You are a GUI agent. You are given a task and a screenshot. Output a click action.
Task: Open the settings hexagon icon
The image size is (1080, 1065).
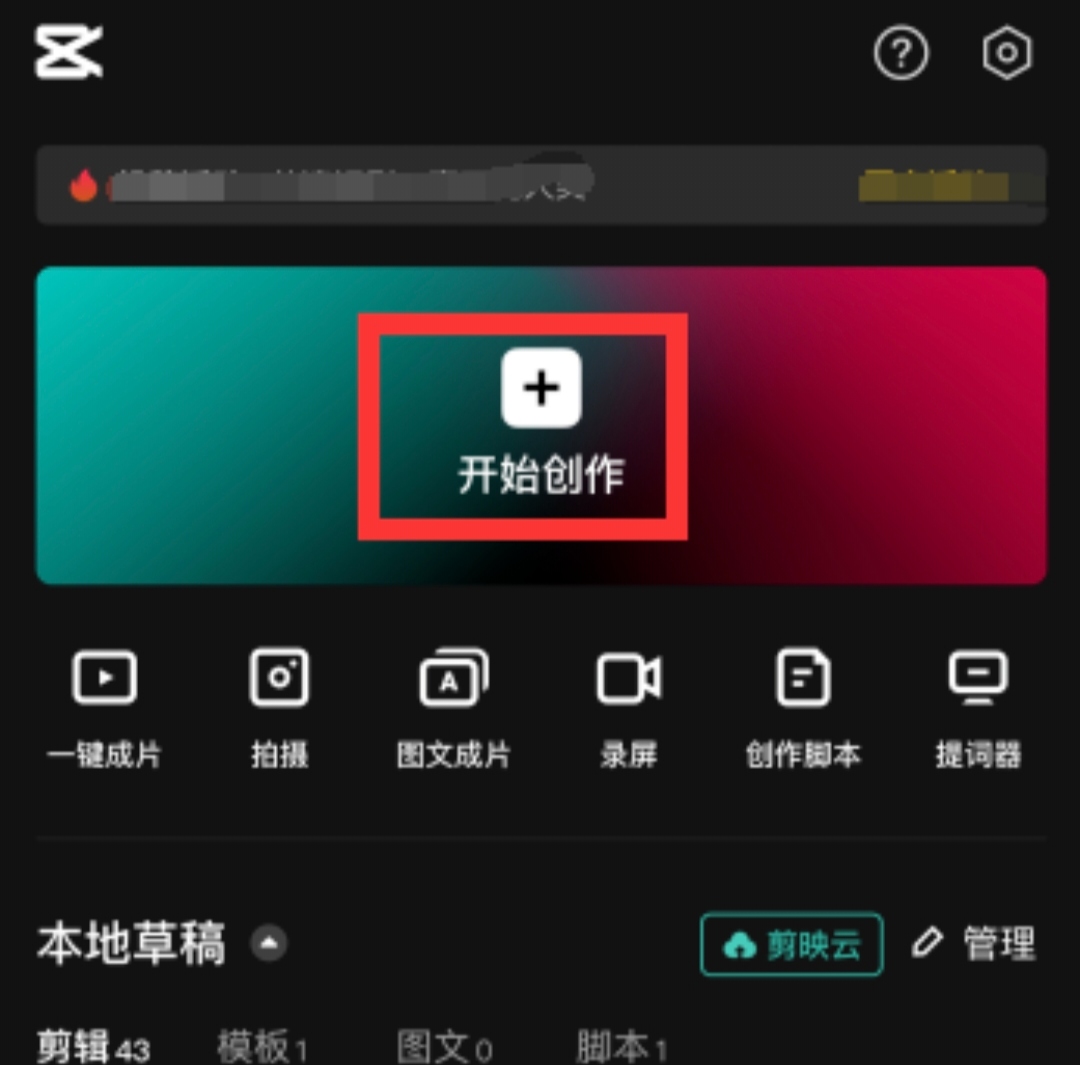point(1006,53)
